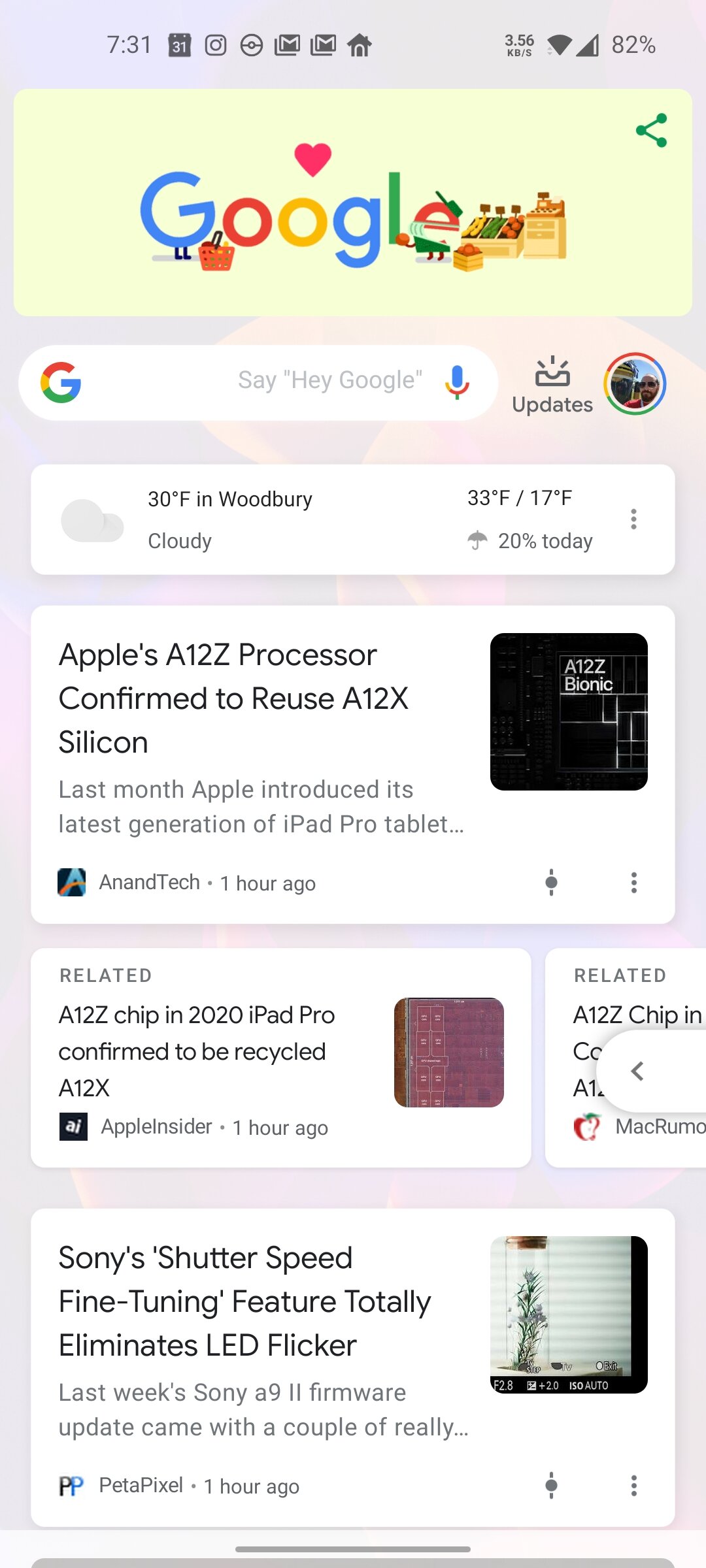Adjust interest control on the AnandTech article
This screenshot has width=706, height=1568.
pyautogui.click(x=551, y=882)
